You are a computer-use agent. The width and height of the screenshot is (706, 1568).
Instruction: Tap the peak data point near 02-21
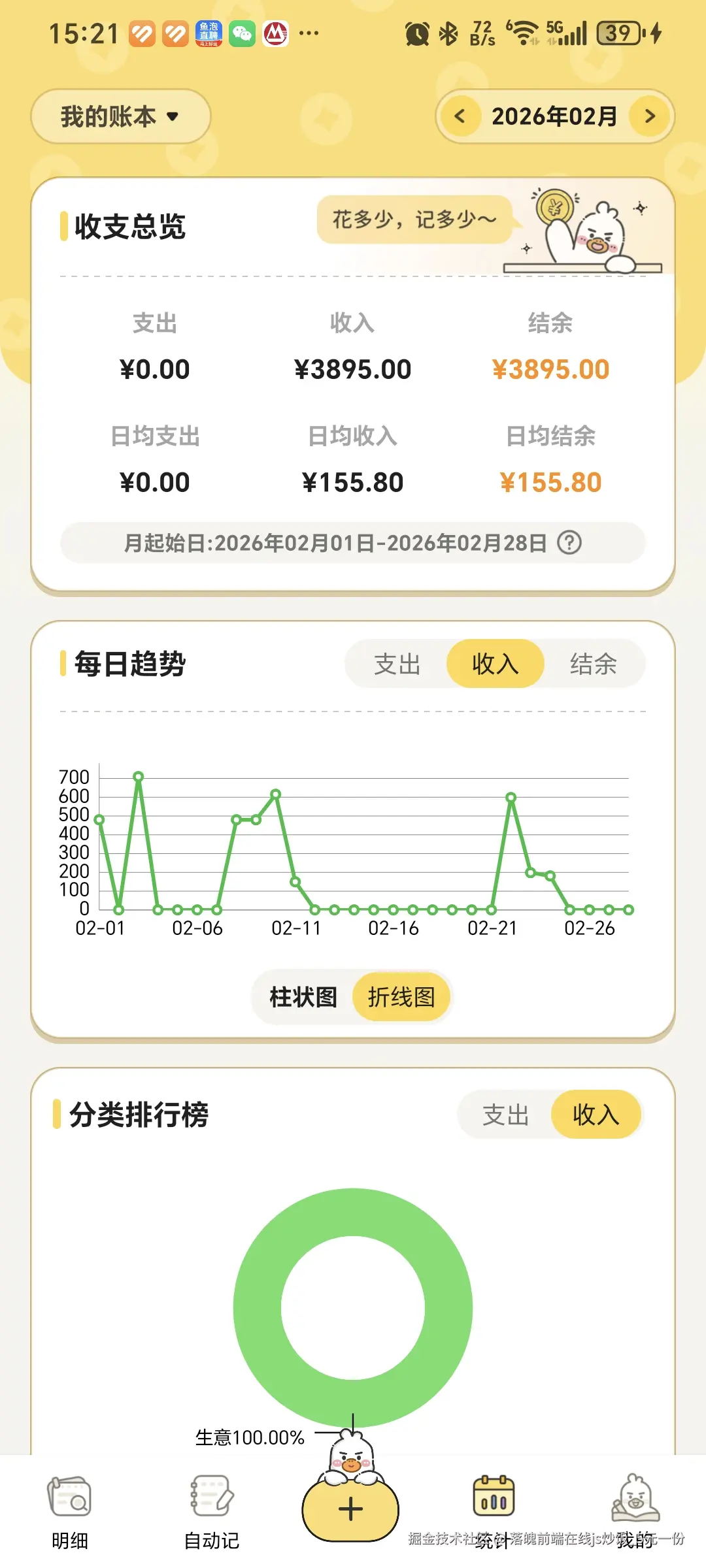510,797
